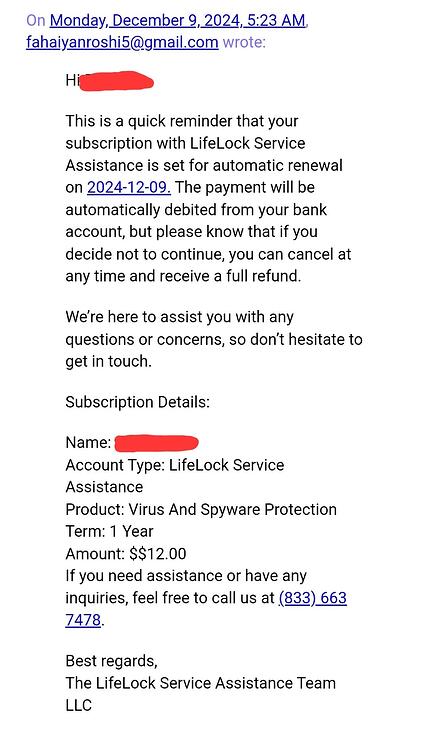Tap the Monday, December 9, 2024 date link
Viewport: 428px width, 750px height.
click(x=178, y=21)
